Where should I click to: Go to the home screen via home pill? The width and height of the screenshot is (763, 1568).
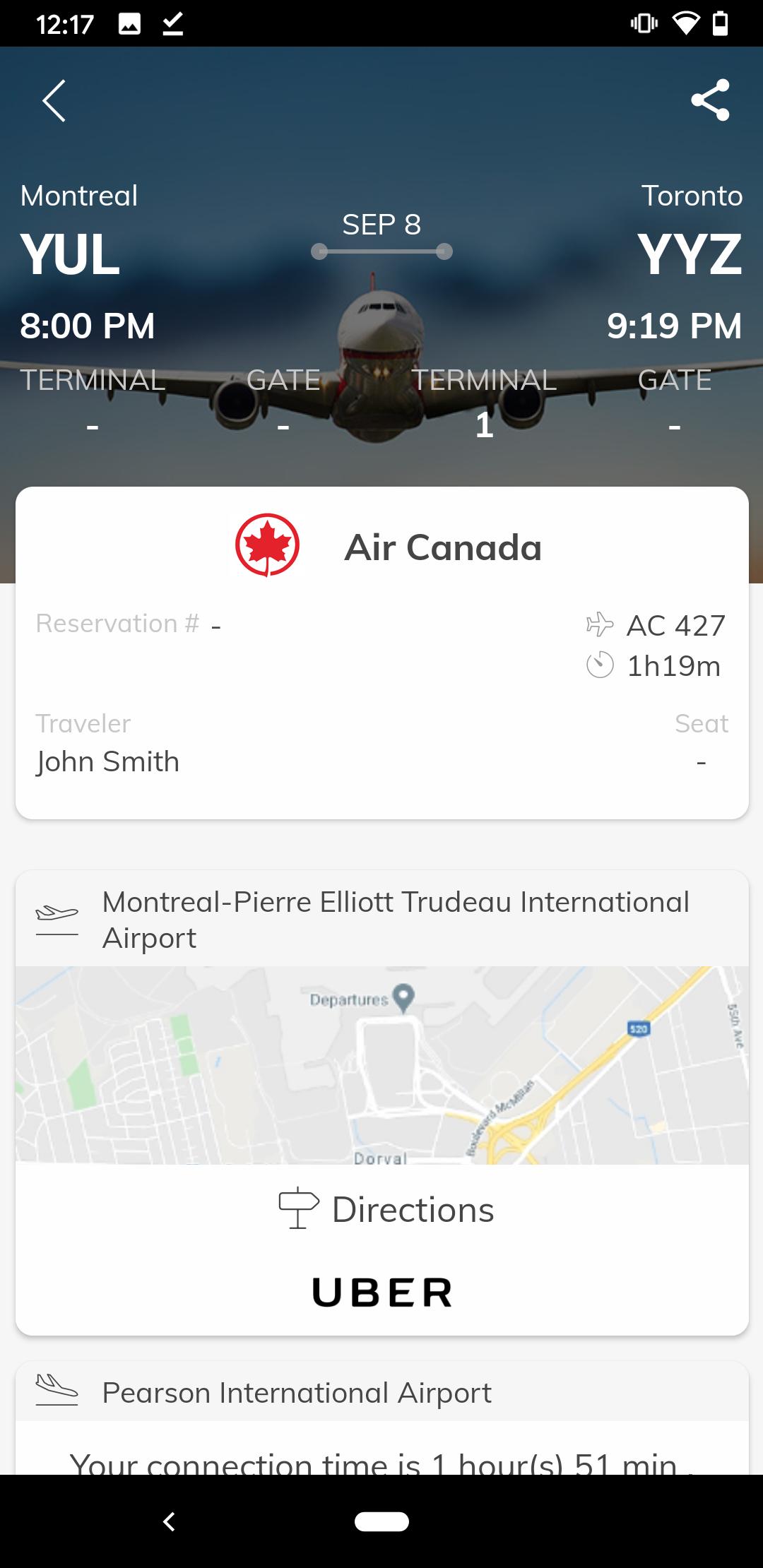click(x=381, y=1521)
